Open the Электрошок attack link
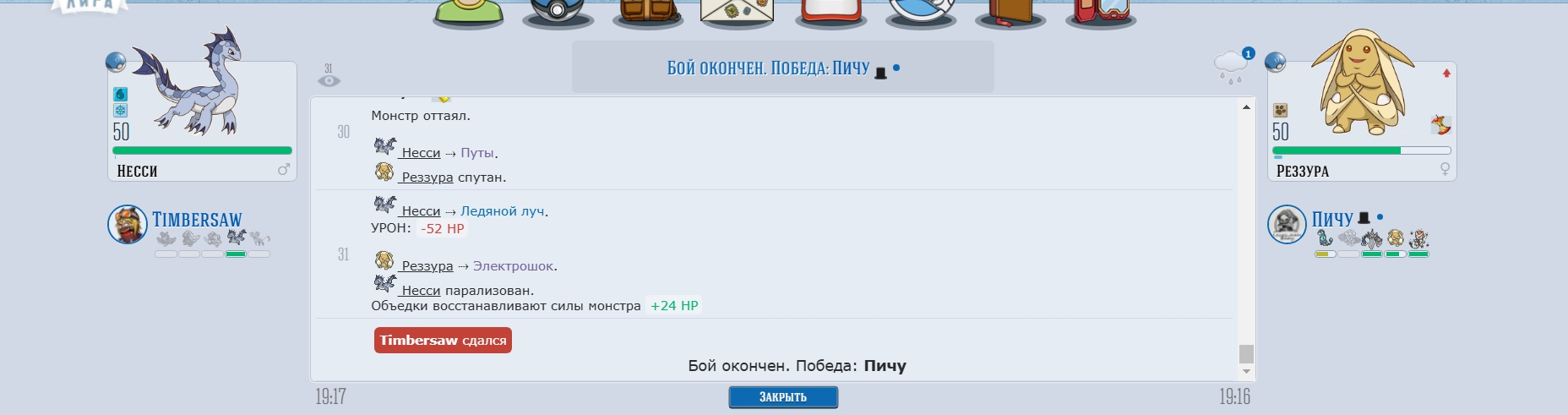The image size is (1568, 415). (x=513, y=266)
